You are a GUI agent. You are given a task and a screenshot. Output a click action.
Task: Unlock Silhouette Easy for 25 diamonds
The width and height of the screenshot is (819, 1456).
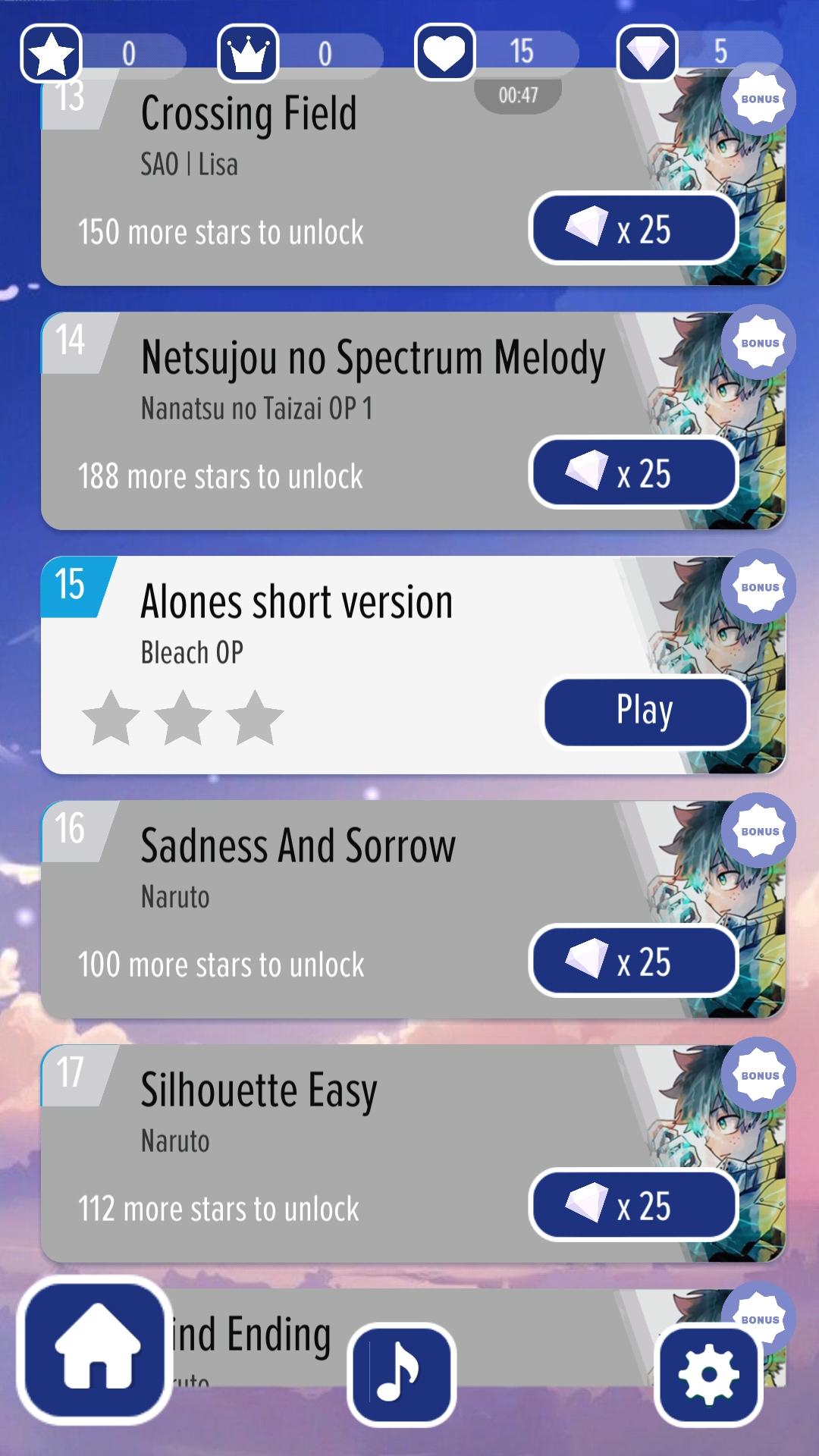(x=633, y=1205)
